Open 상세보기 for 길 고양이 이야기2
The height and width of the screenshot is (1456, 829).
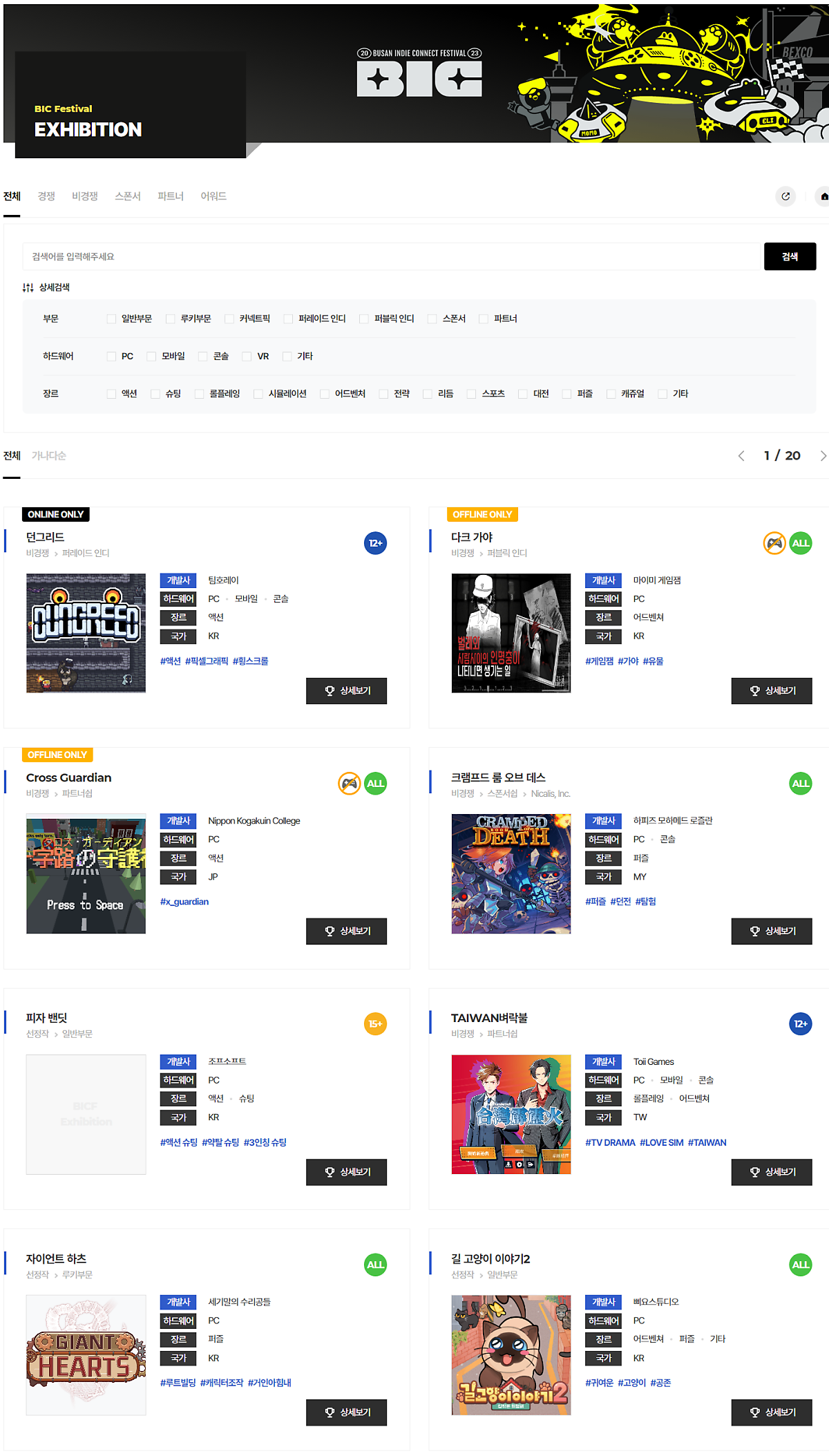pyautogui.click(x=771, y=1412)
